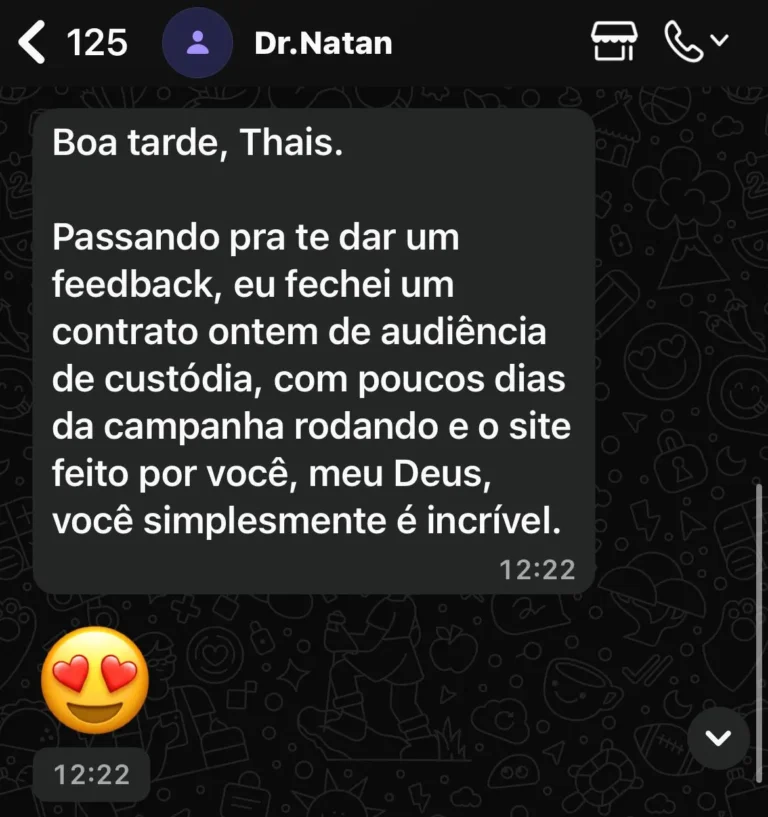Screen dimensions: 768x817
Task: Jump to latest message with down arrow
Action: (x=718, y=738)
